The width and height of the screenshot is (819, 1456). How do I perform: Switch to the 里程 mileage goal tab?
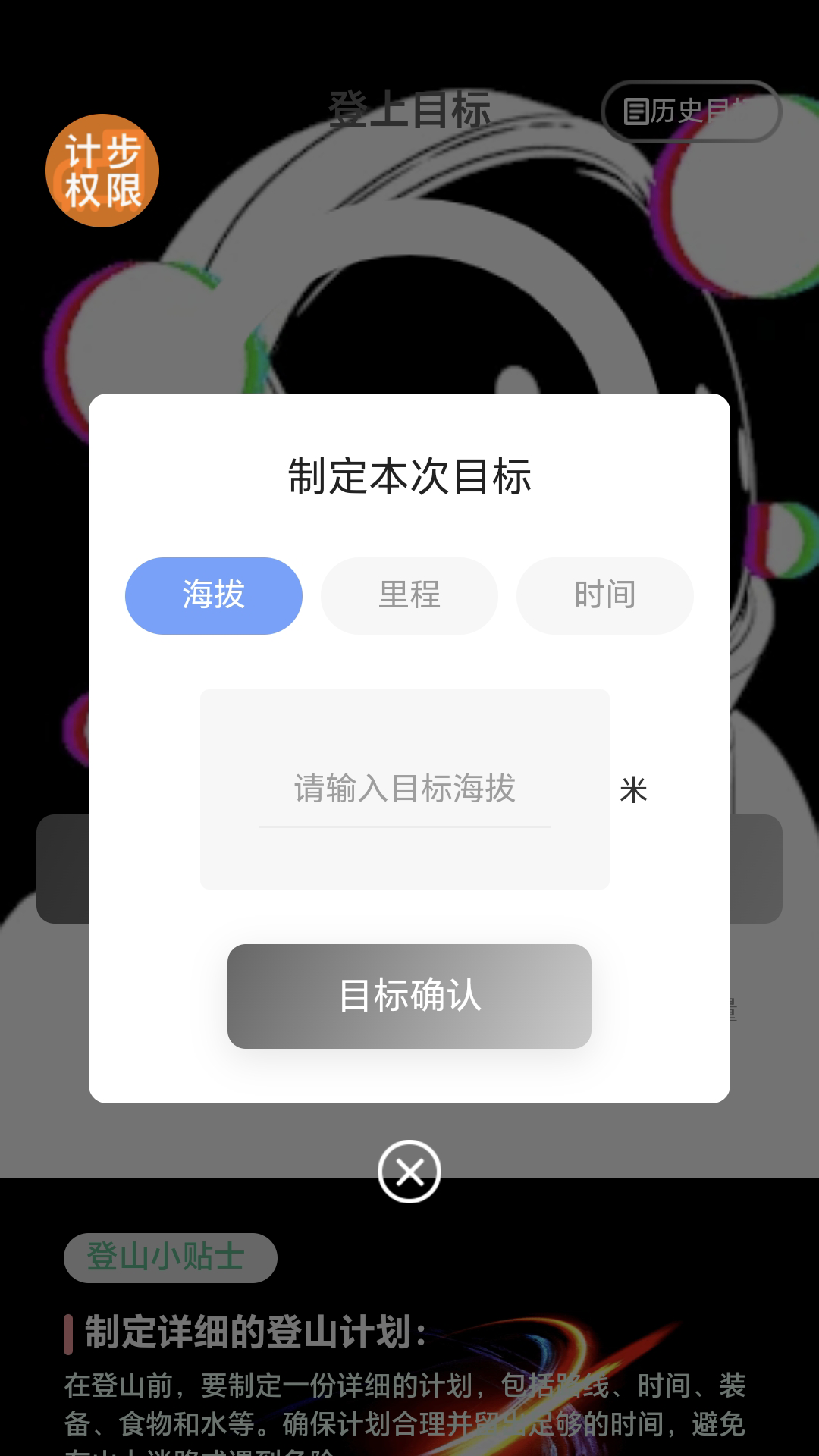click(409, 595)
